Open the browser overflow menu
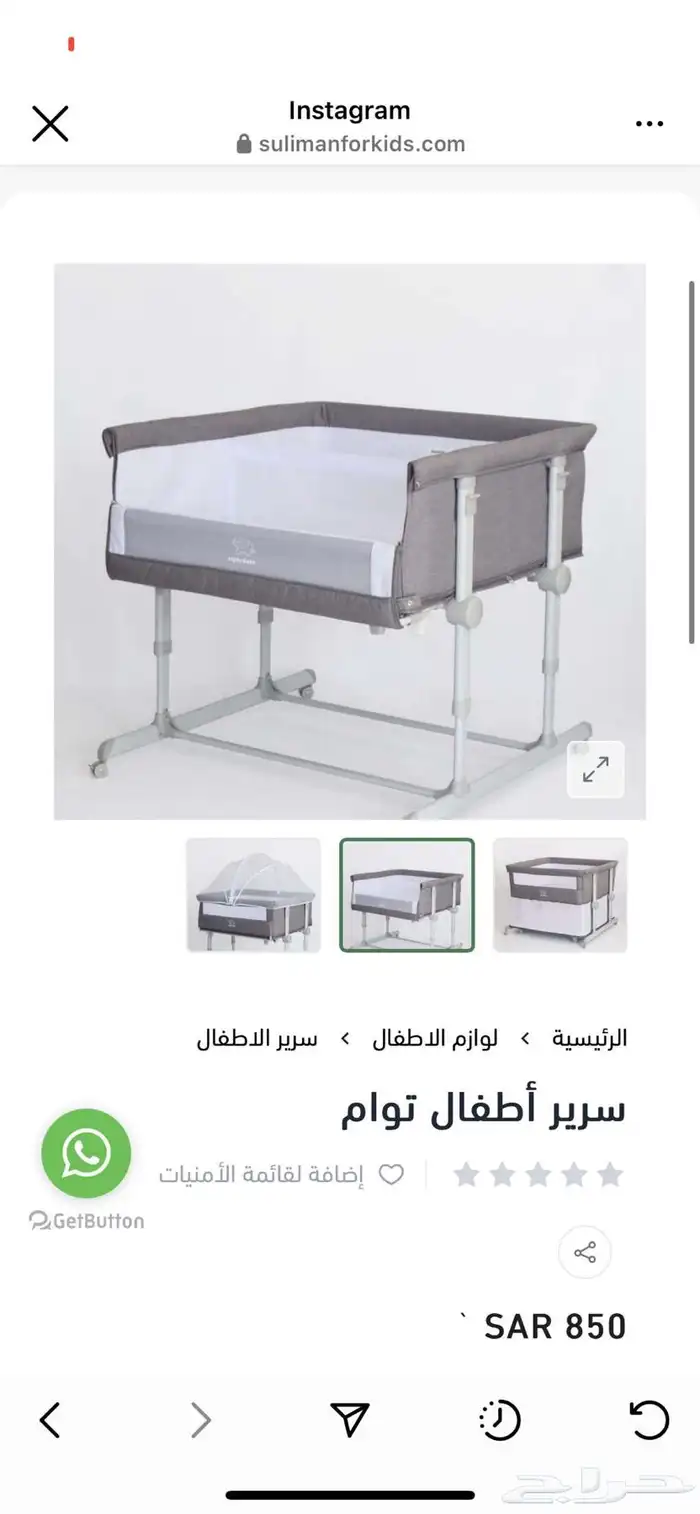Viewport: 700px width, 1514px height. tap(649, 124)
